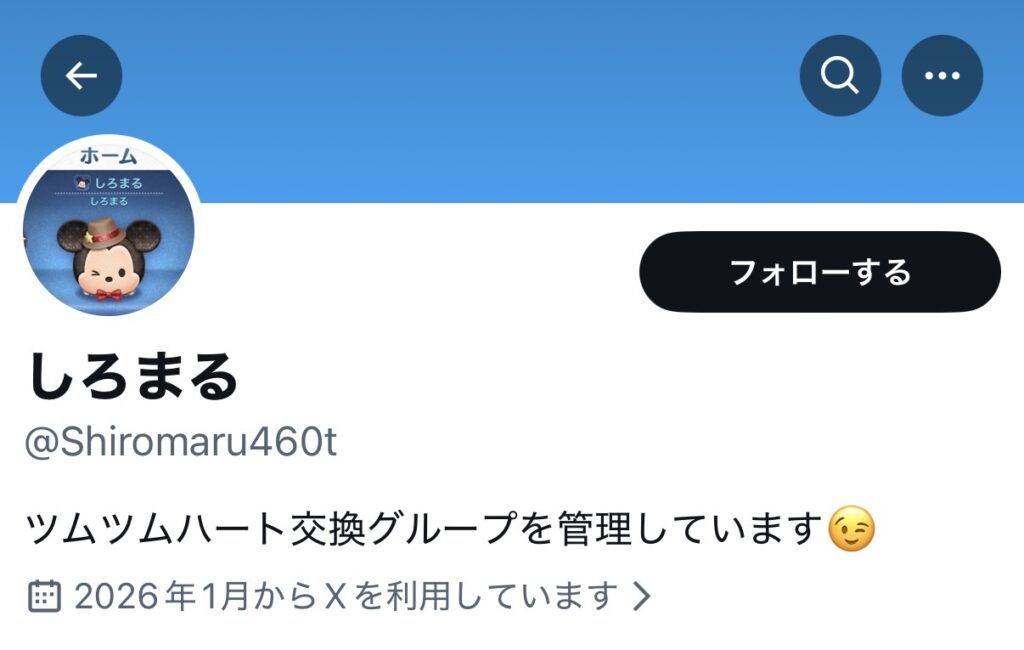Follow しろまる with the フォローする button

(820, 272)
